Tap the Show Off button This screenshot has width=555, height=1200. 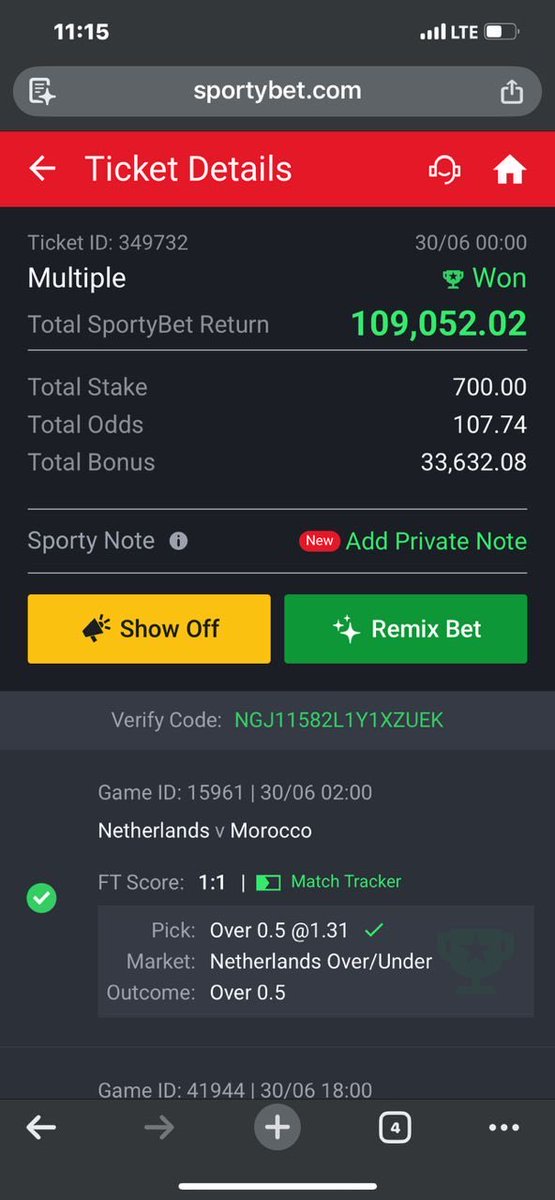point(149,629)
